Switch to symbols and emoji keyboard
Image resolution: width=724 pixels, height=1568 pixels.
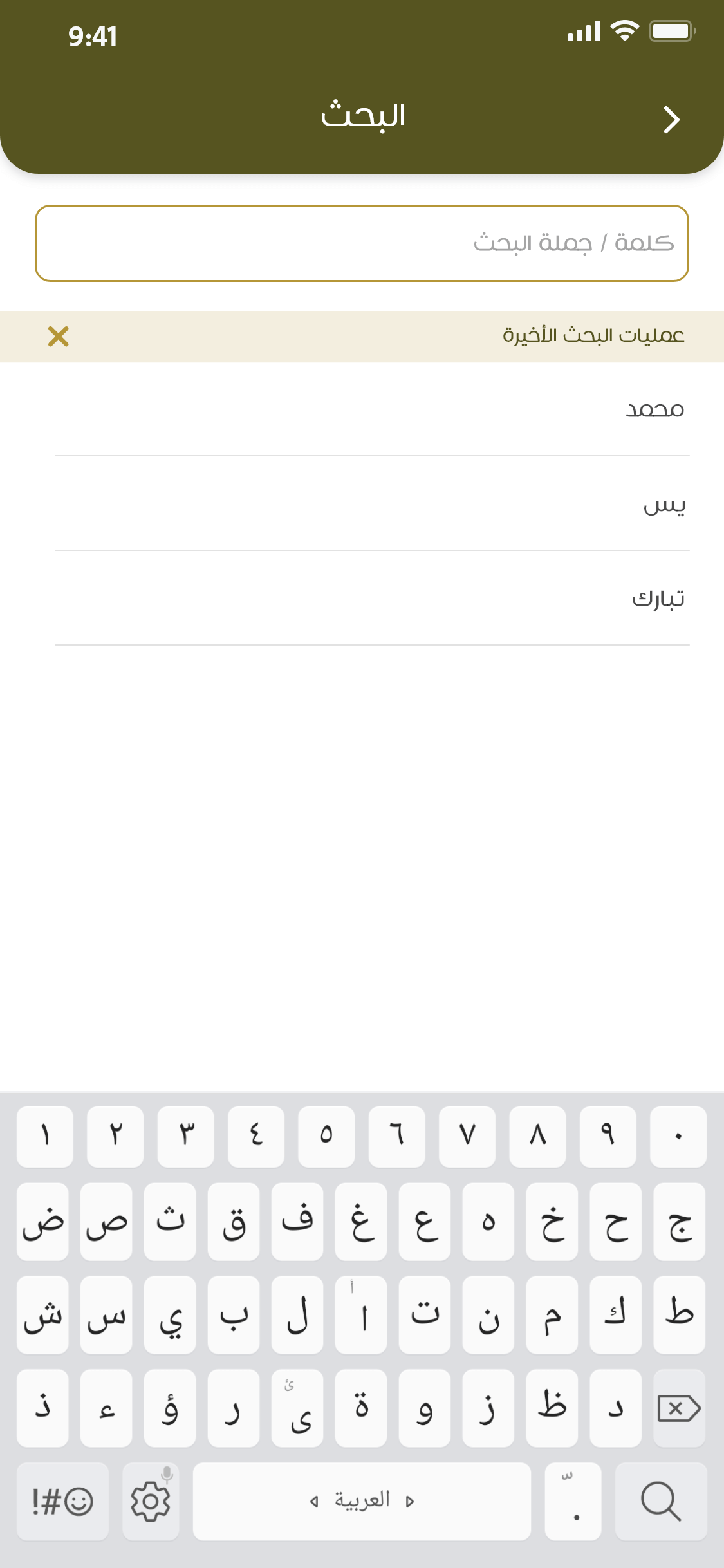62,1501
